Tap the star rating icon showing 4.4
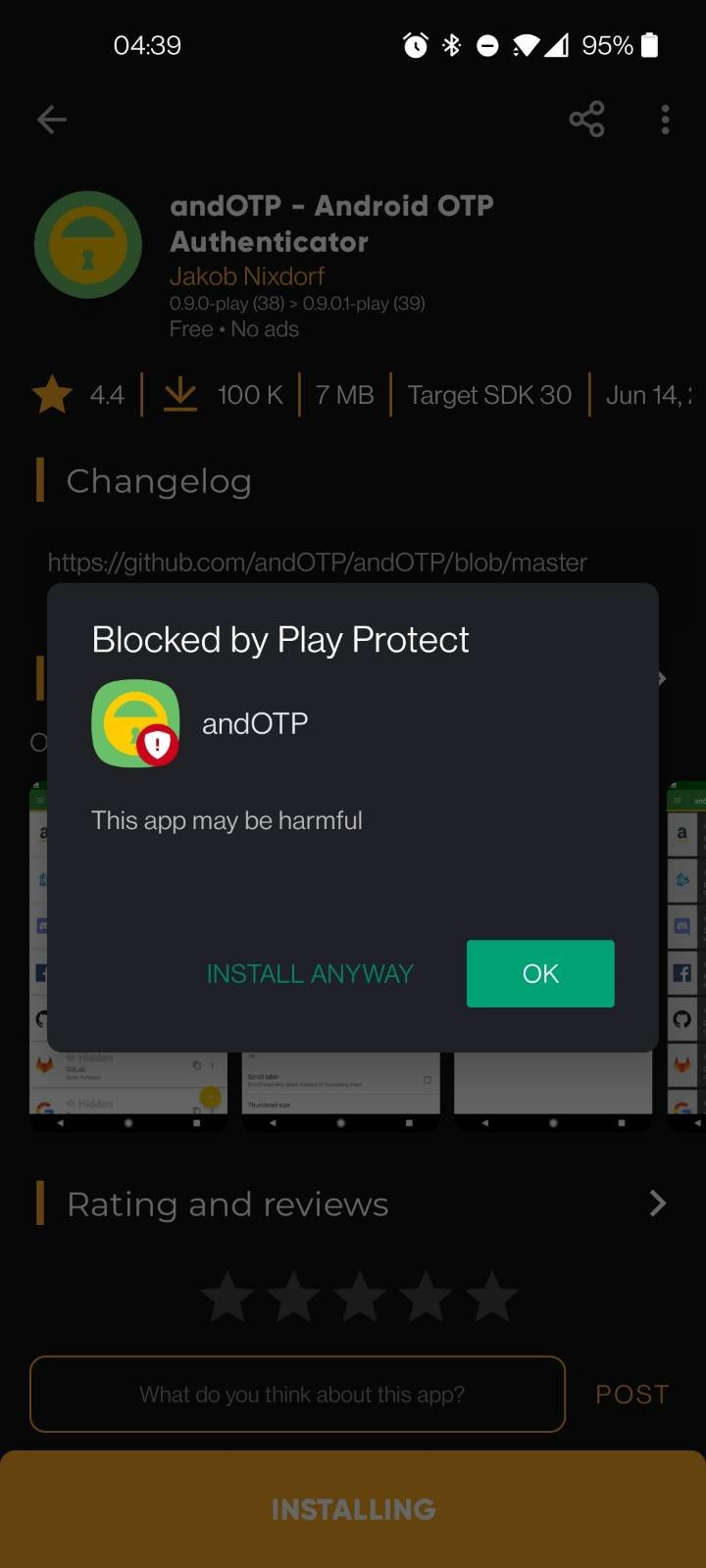 coord(54,395)
